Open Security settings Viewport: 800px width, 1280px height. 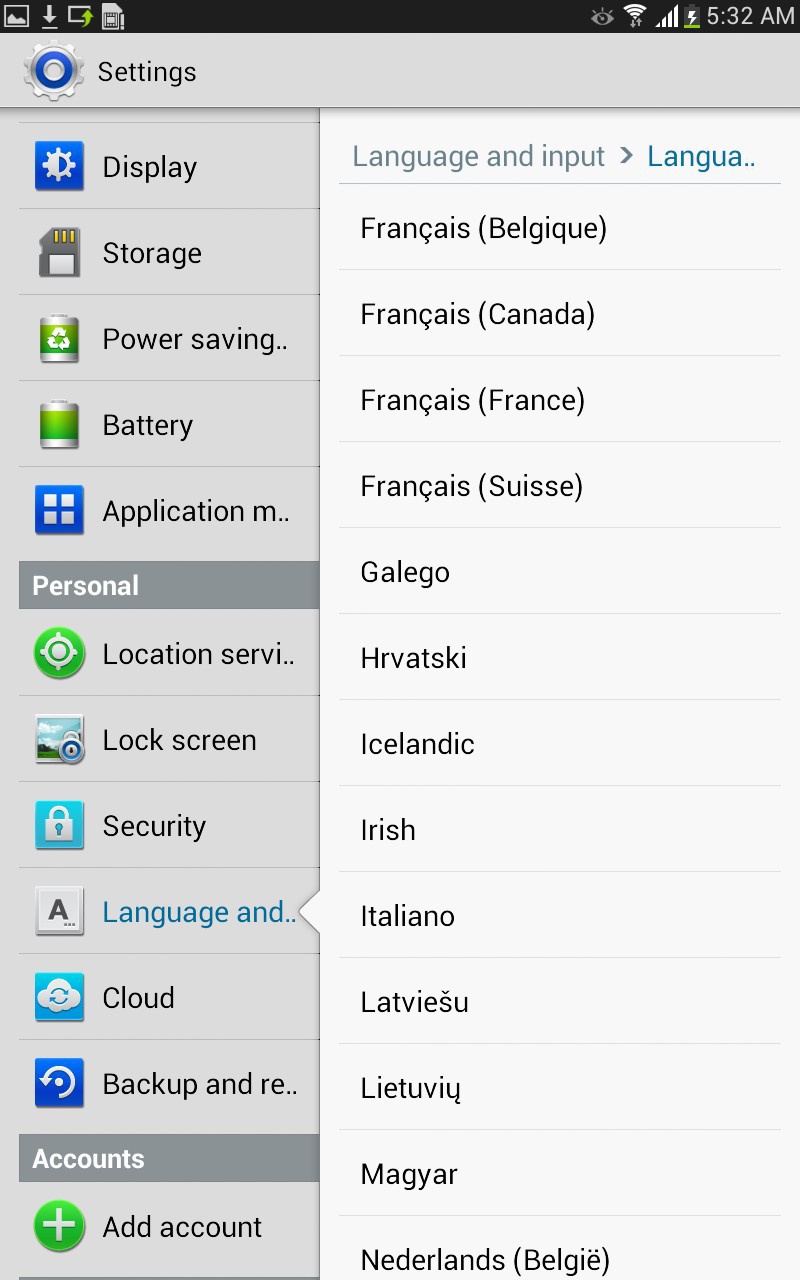[x=168, y=826]
